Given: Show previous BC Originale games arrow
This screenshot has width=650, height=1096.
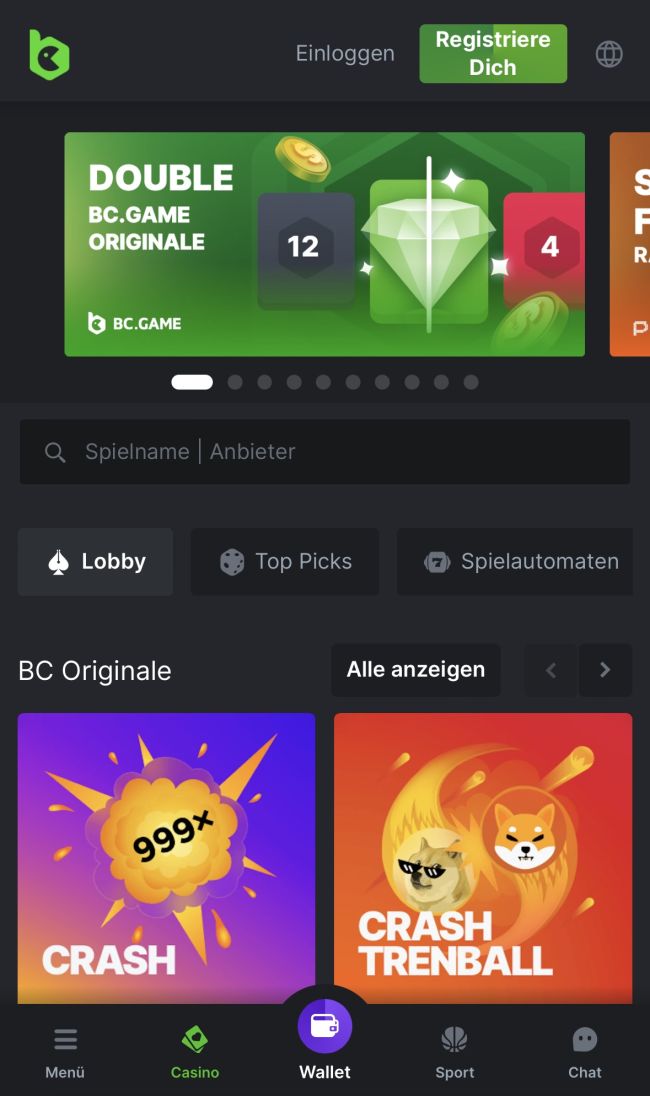Looking at the screenshot, I should 551,670.
